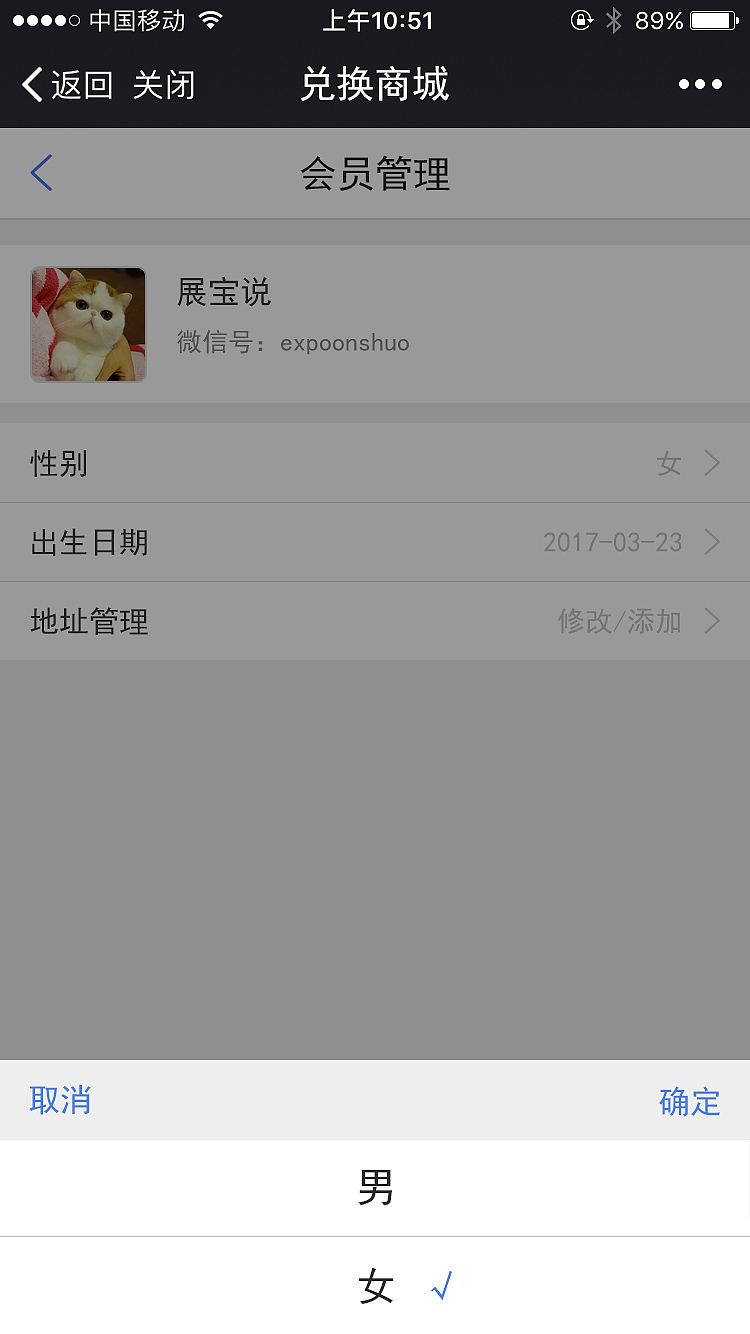Tap the back arrow on the 会员管理 header
This screenshot has width=750, height=1334.
[40, 173]
